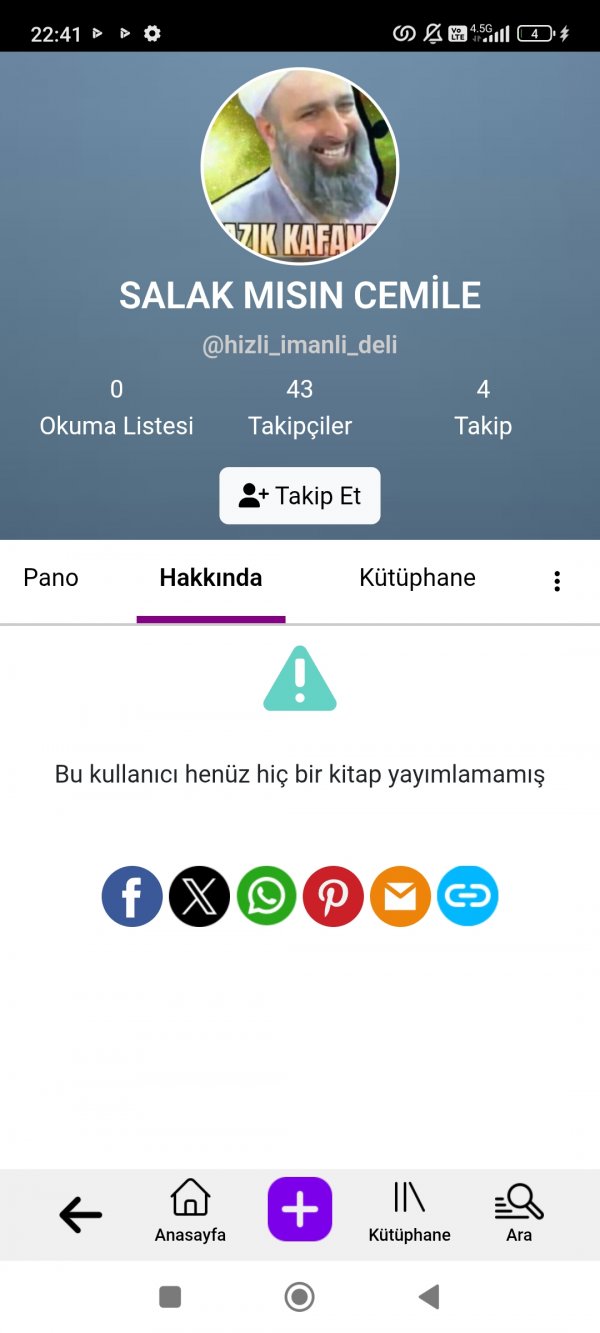Open the three-dot overflow menu
Image resolution: width=600 pixels, height=1333 pixels.
pos(557,581)
